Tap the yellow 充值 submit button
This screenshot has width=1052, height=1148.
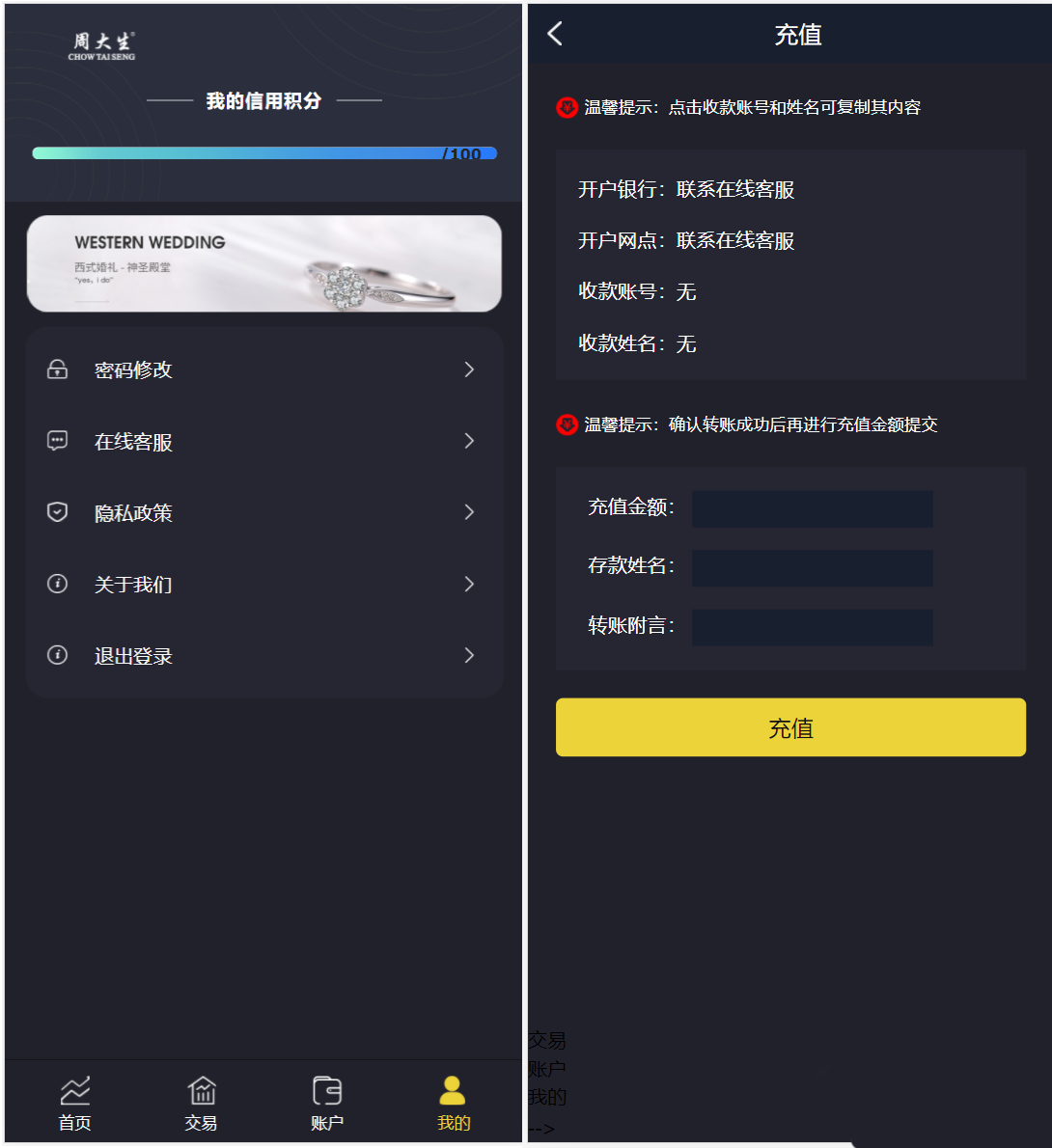(790, 727)
